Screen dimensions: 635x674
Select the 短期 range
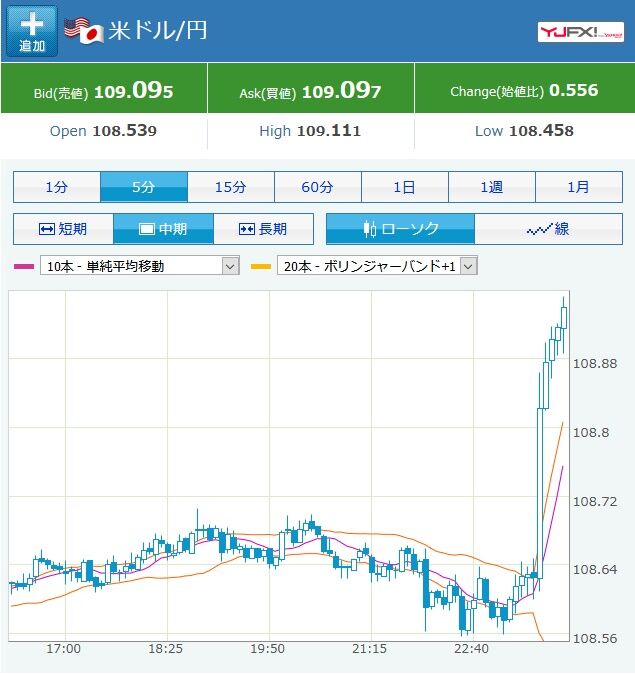pyautogui.click(x=63, y=229)
